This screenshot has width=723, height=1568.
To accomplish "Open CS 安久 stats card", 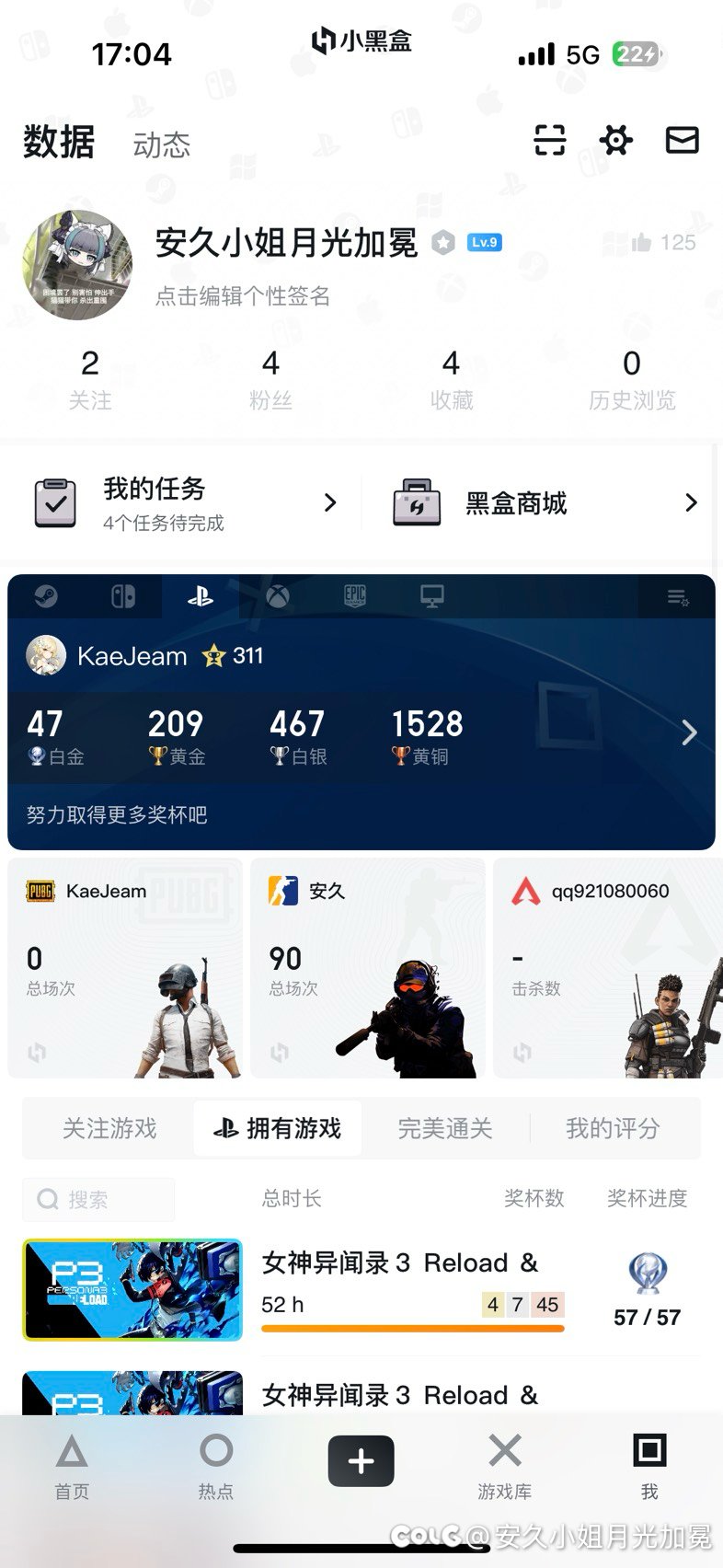I will click(x=368, y=968).
